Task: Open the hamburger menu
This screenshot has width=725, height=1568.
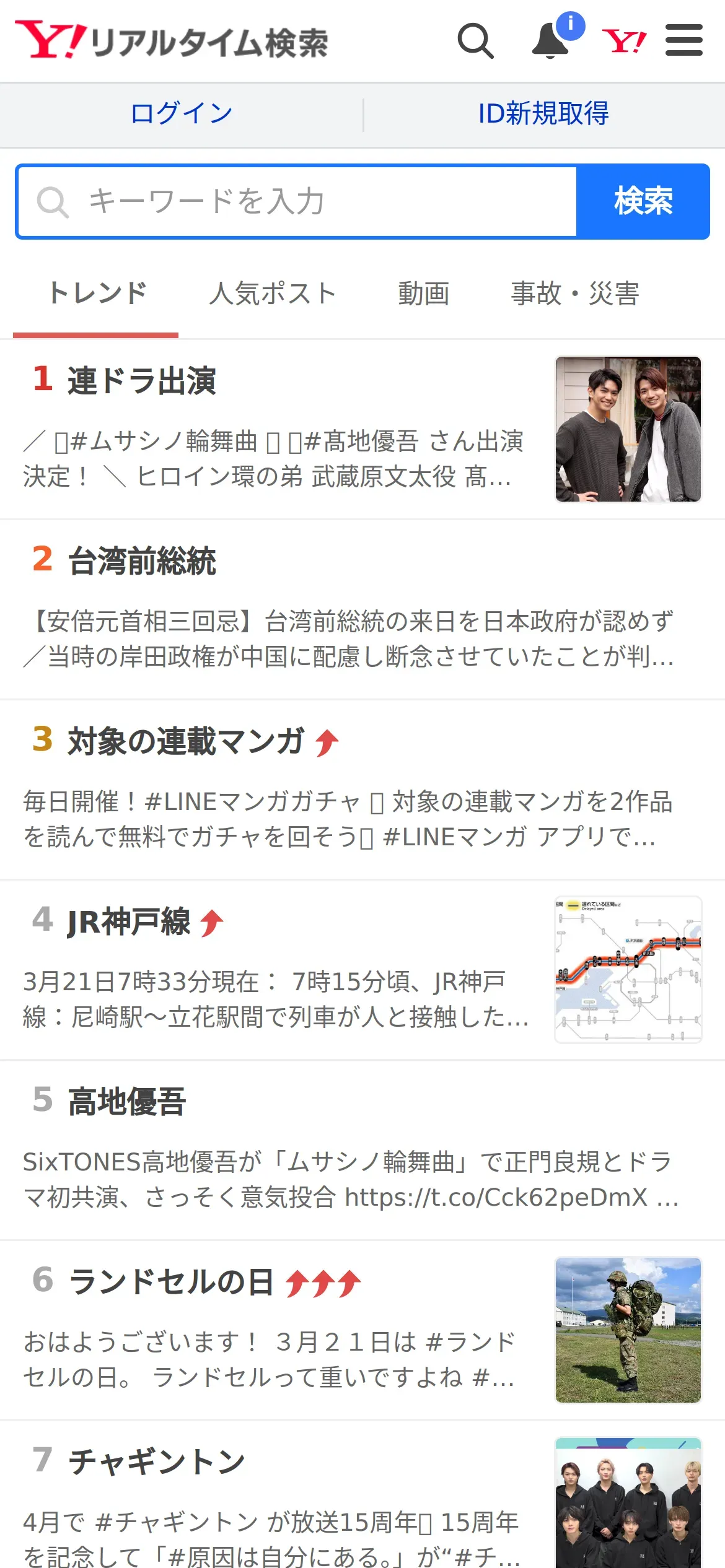Action: (x=683, y=41)
